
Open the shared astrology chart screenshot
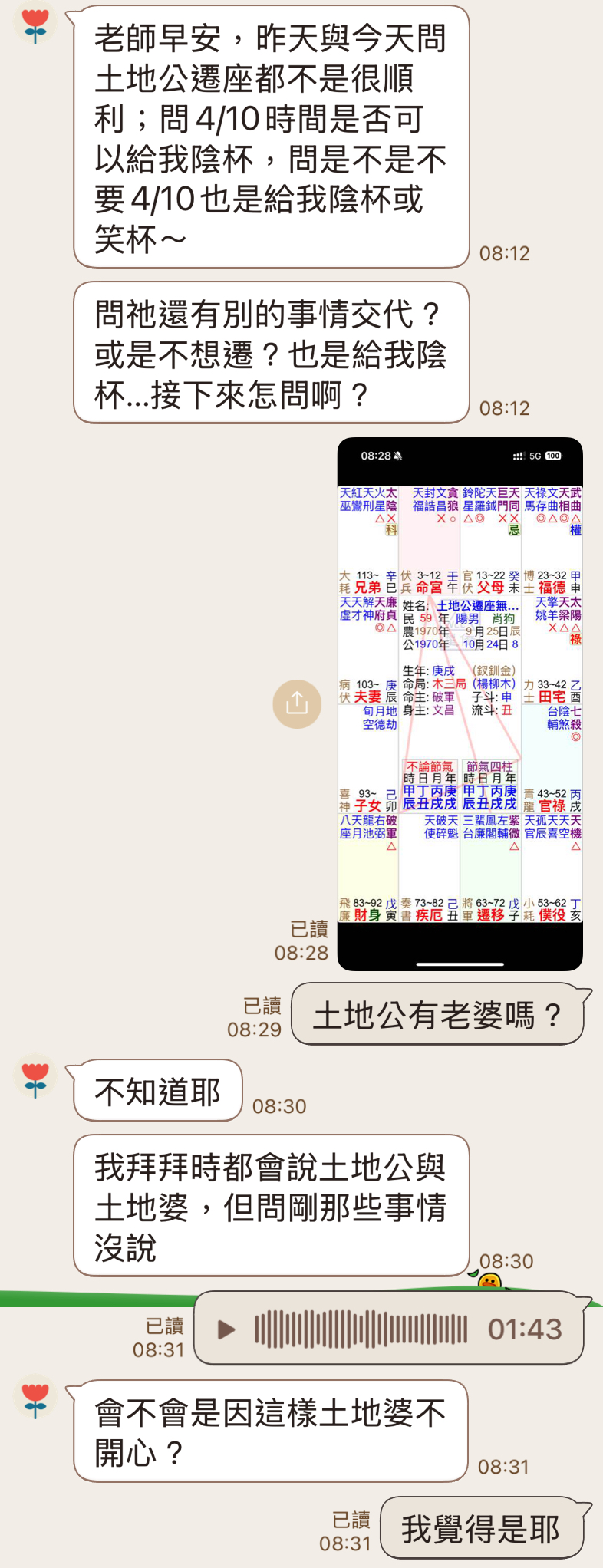coord(460,703)
